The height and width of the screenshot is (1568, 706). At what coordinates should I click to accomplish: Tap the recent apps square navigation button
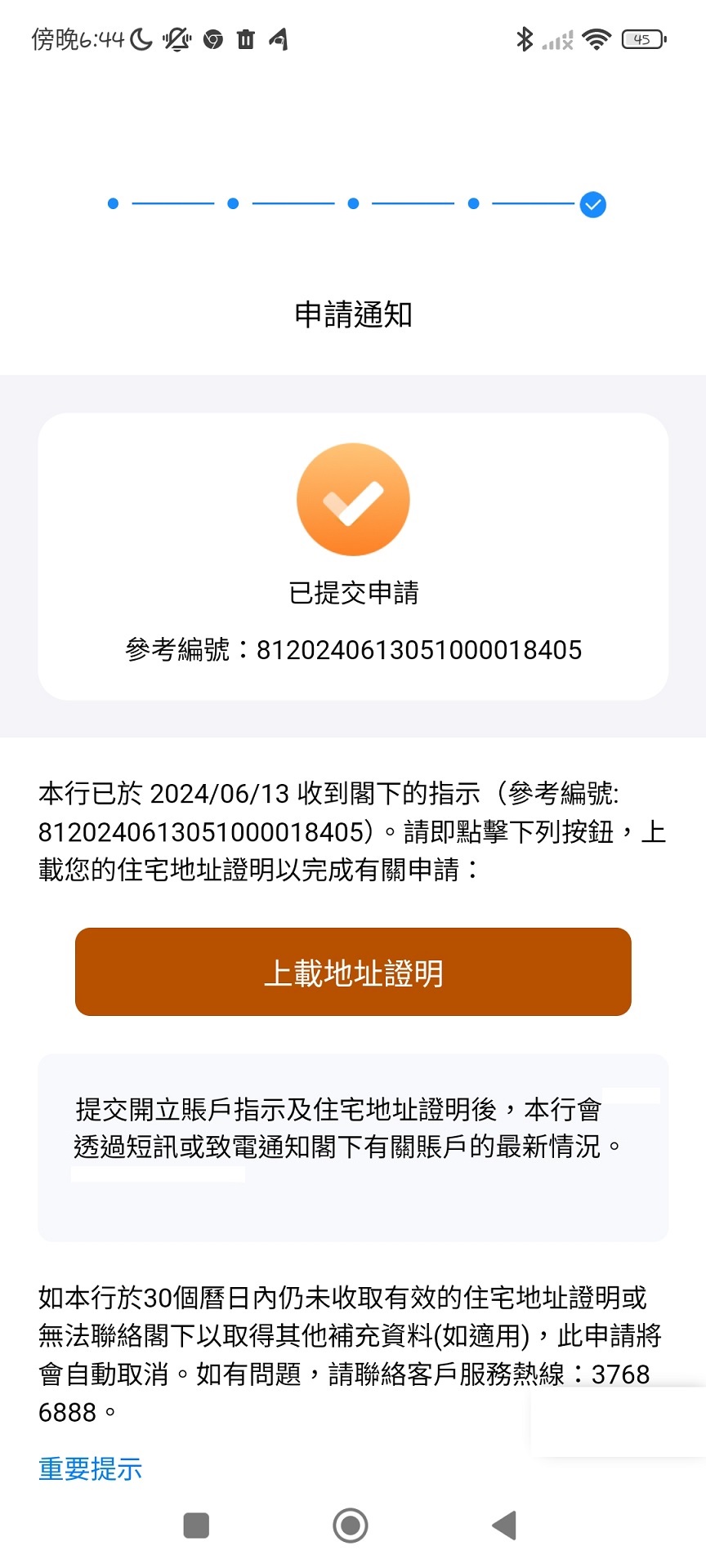(x=195, y=1524)
